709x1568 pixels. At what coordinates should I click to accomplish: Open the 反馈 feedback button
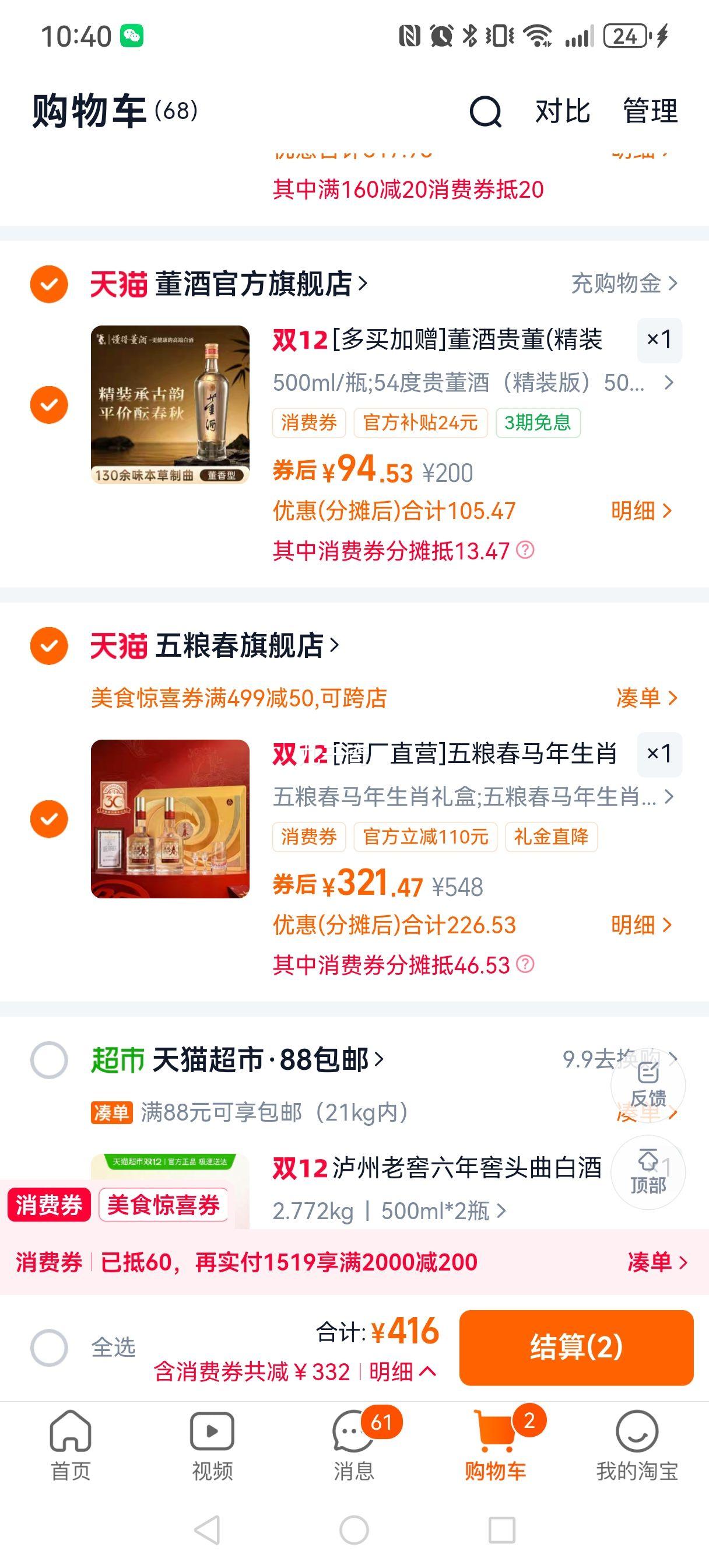coord(648,1084)
